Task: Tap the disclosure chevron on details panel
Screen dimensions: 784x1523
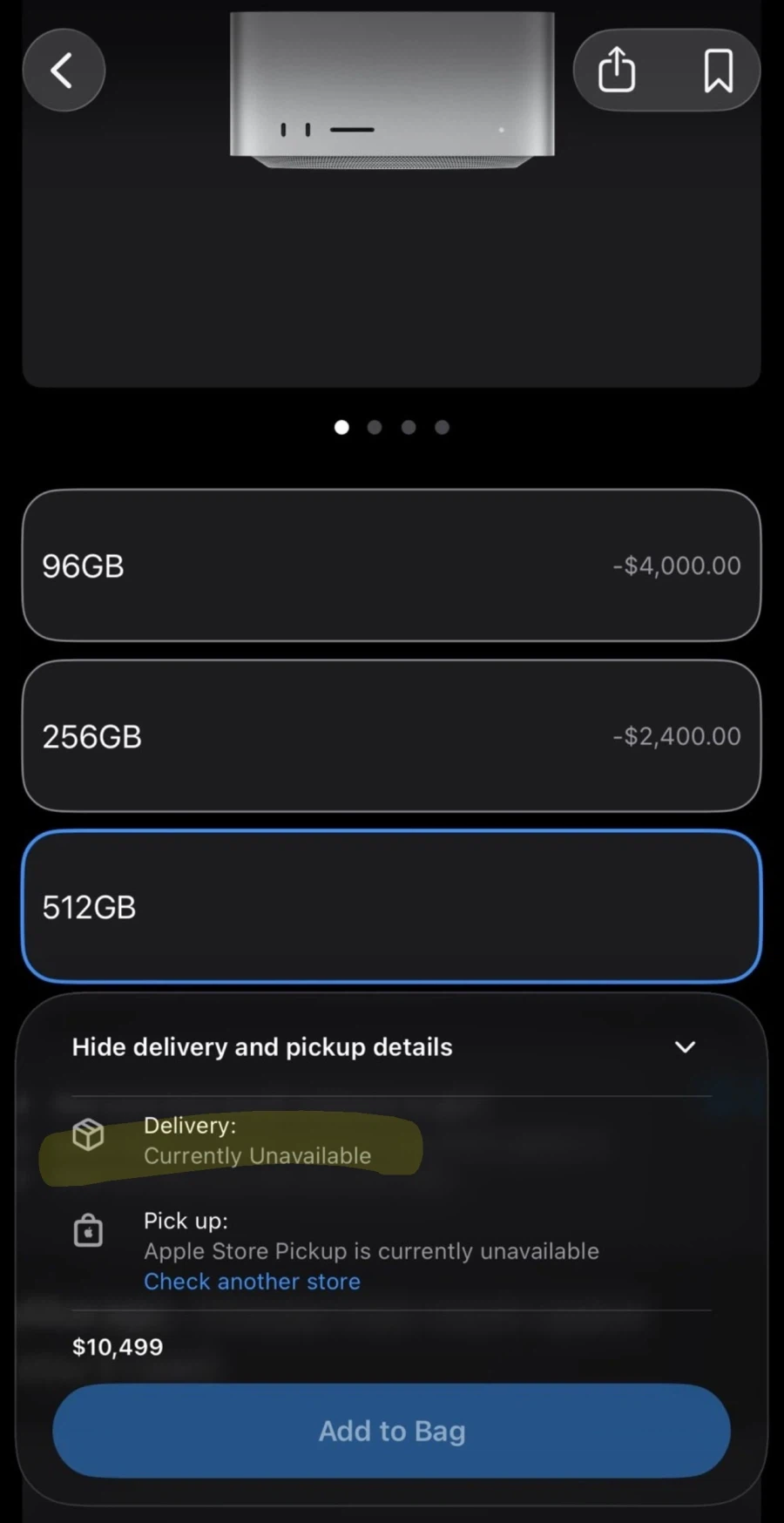Action: [685, 1047]
